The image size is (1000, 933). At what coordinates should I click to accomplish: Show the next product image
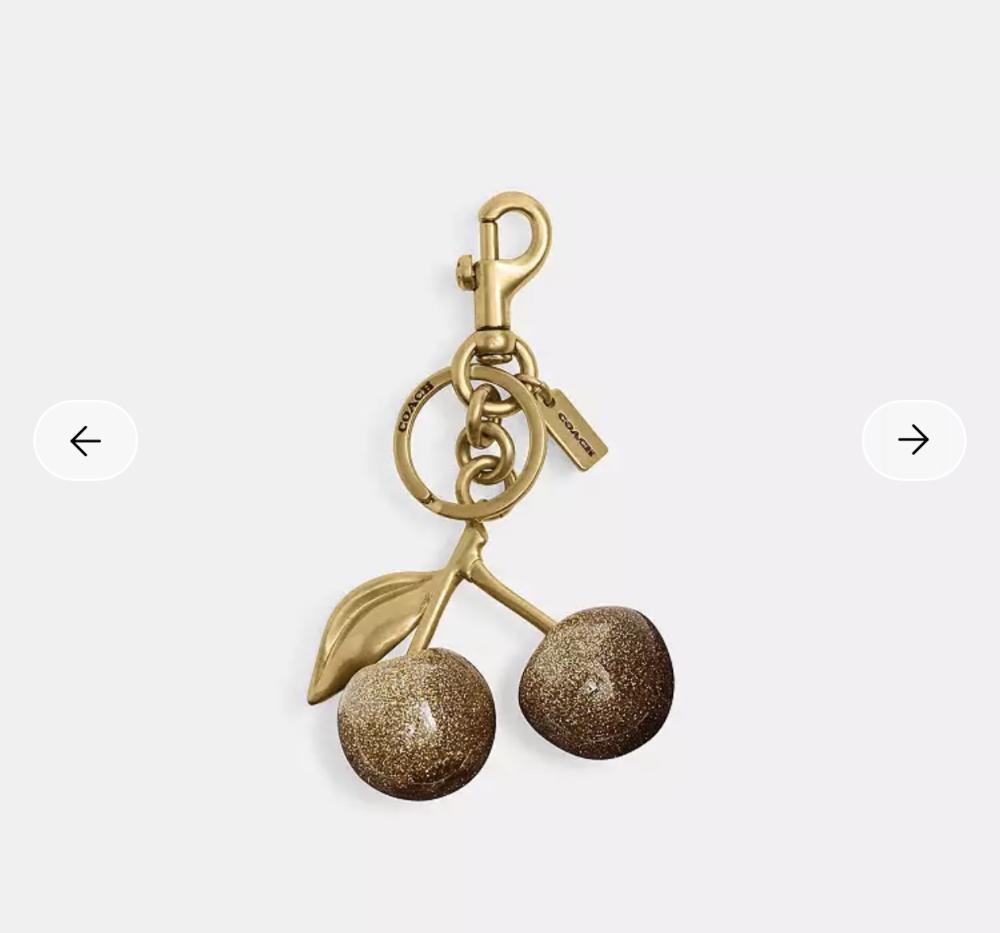point(913,440)
